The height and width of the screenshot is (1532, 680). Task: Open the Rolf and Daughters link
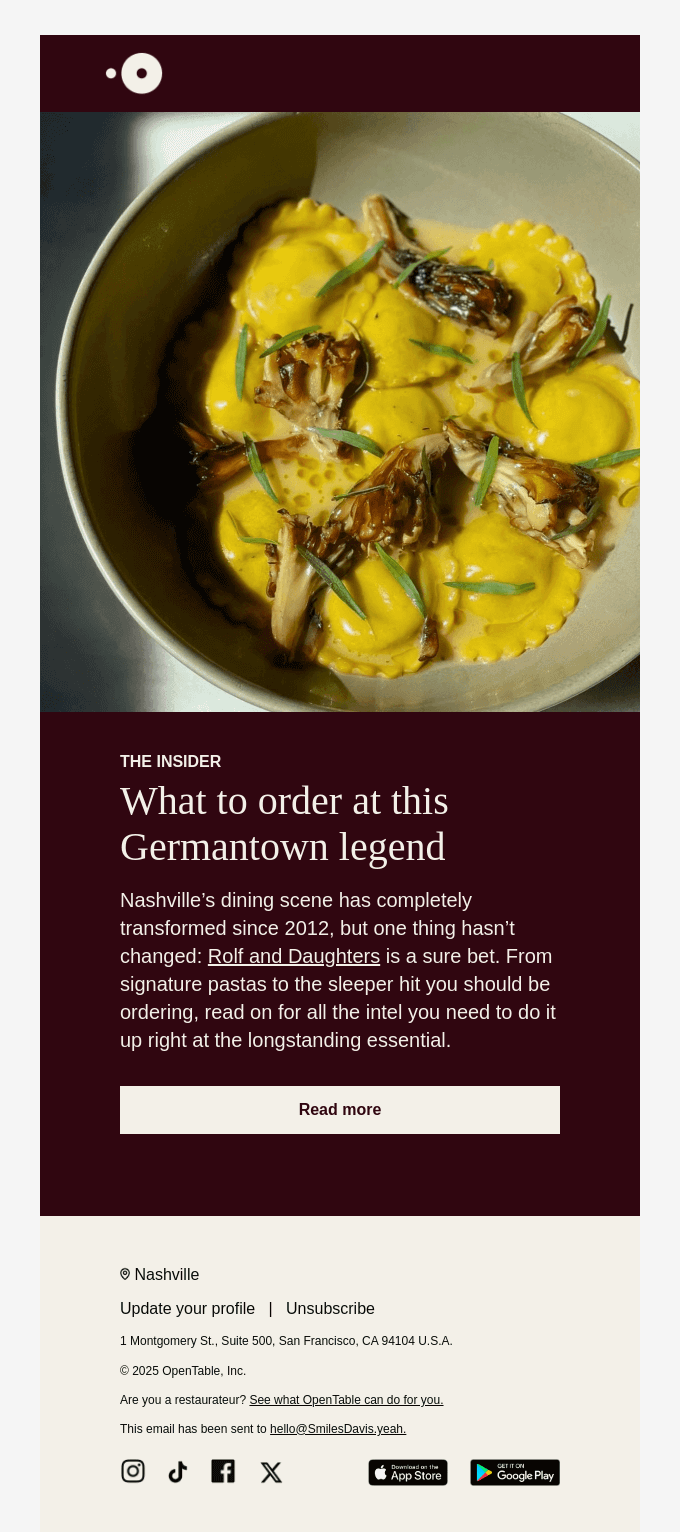click(293, 956)
